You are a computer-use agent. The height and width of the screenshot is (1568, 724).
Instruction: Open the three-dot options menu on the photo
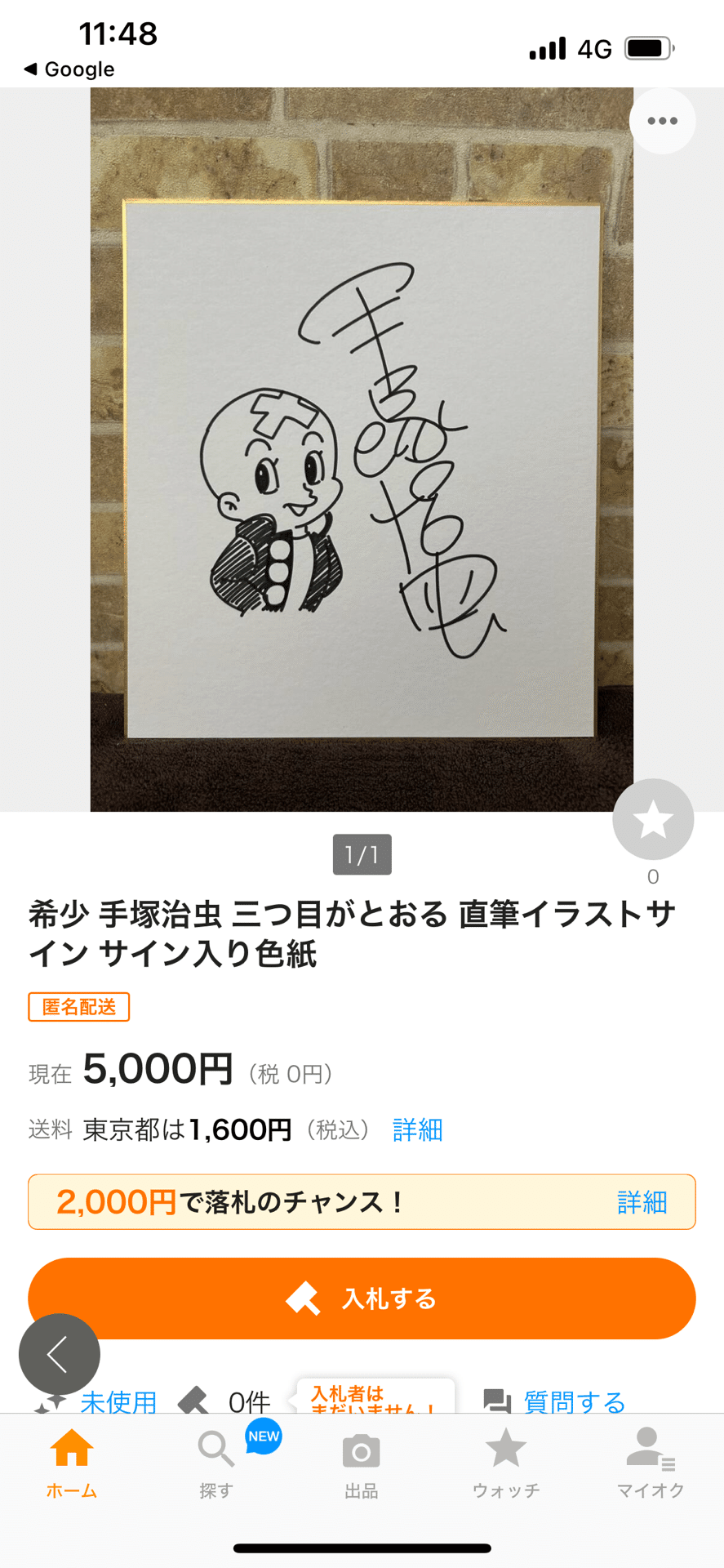(662, 120)
